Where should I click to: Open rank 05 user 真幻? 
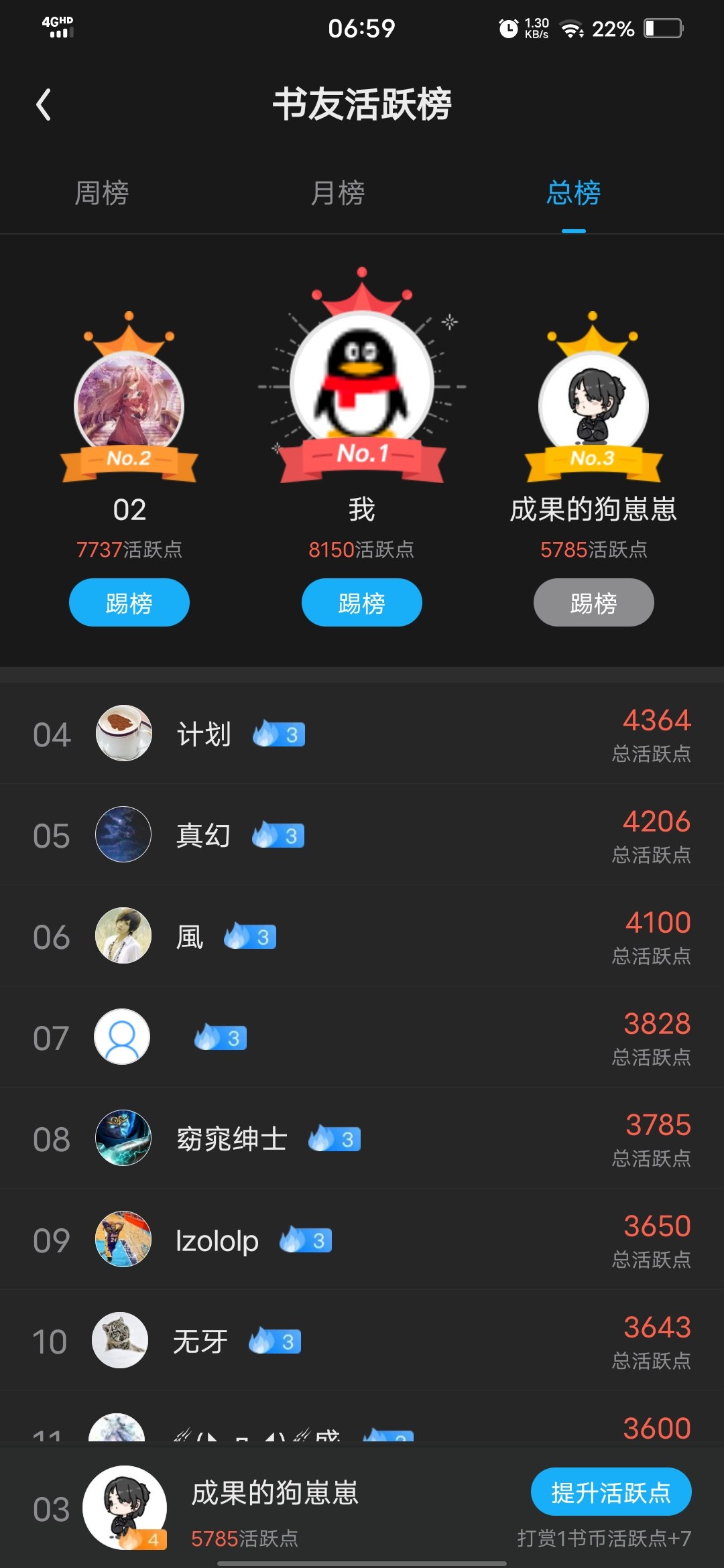pyautogui.click(x=202, y=836)
